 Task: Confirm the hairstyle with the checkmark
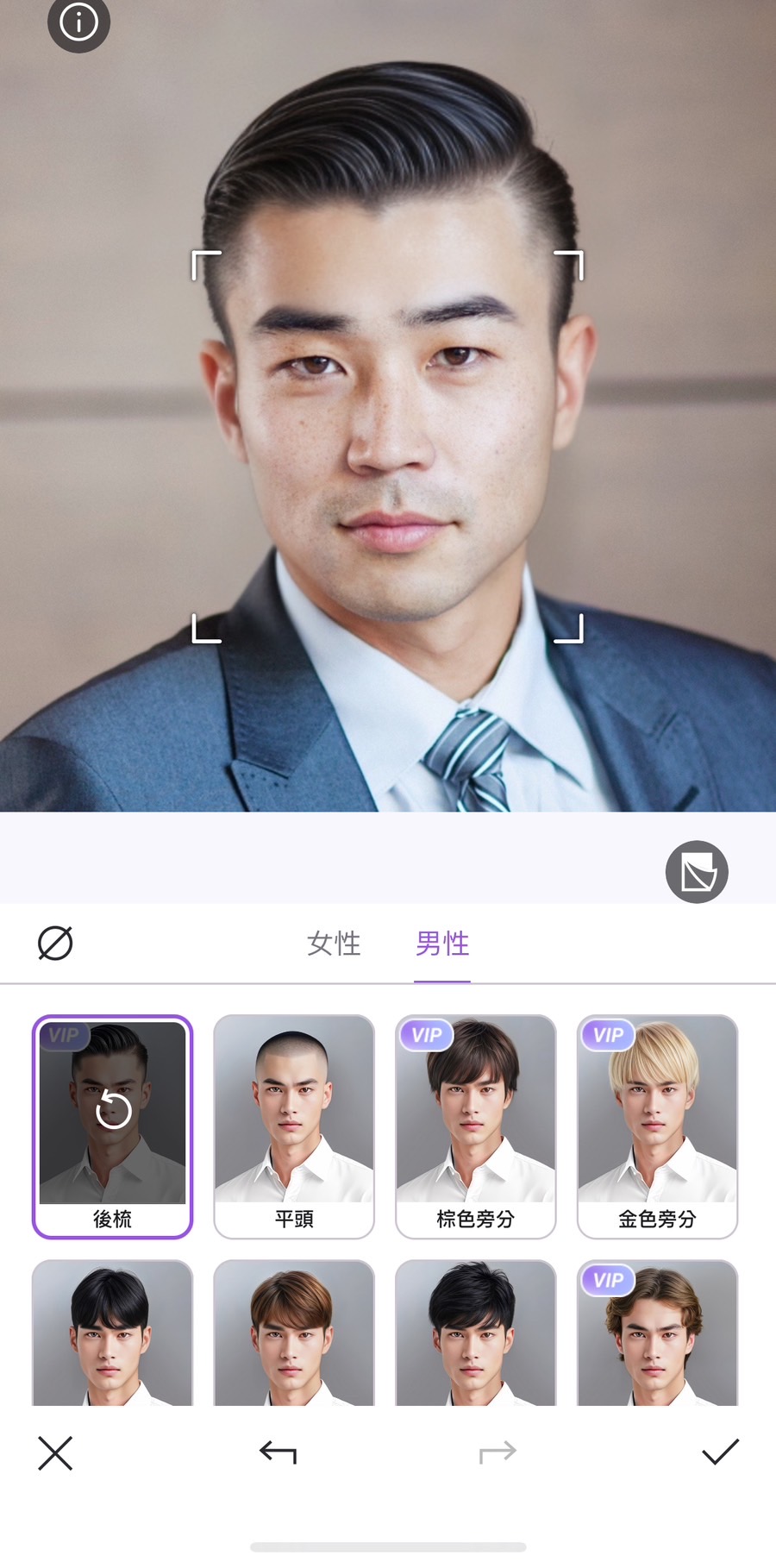[722, 1452]
